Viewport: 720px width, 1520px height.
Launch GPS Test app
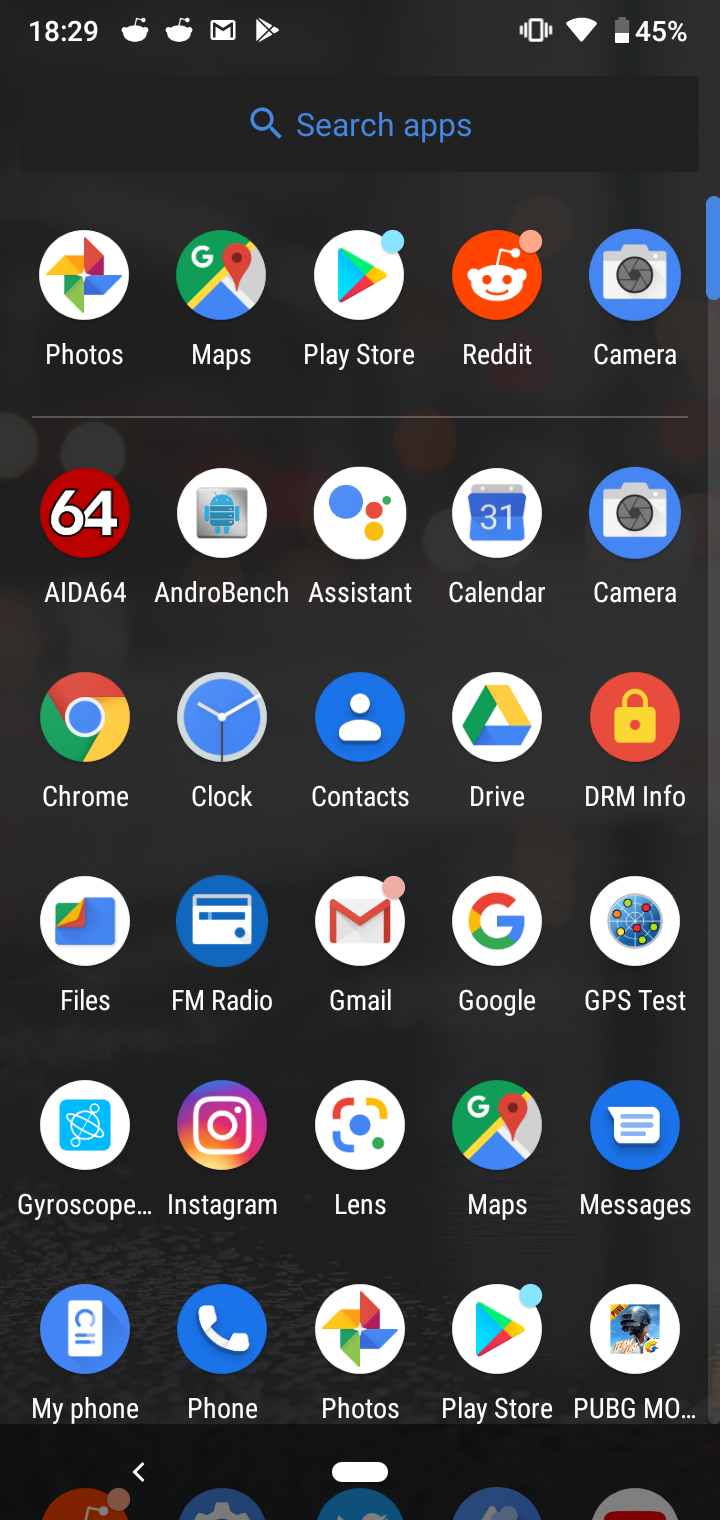click(635, 921)
